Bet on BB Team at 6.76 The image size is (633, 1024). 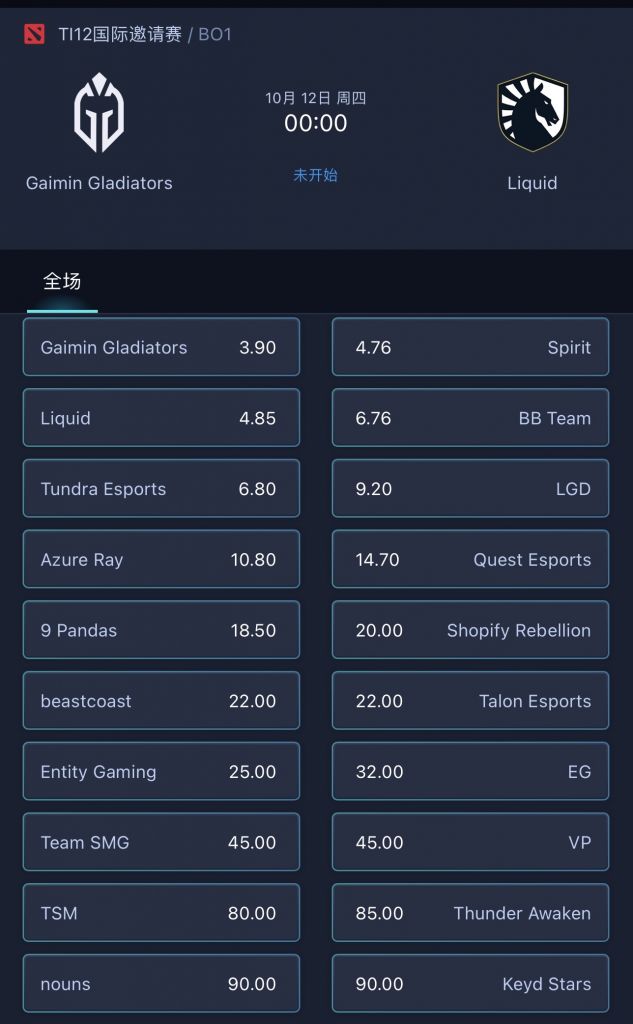click(x=470, y=418)
